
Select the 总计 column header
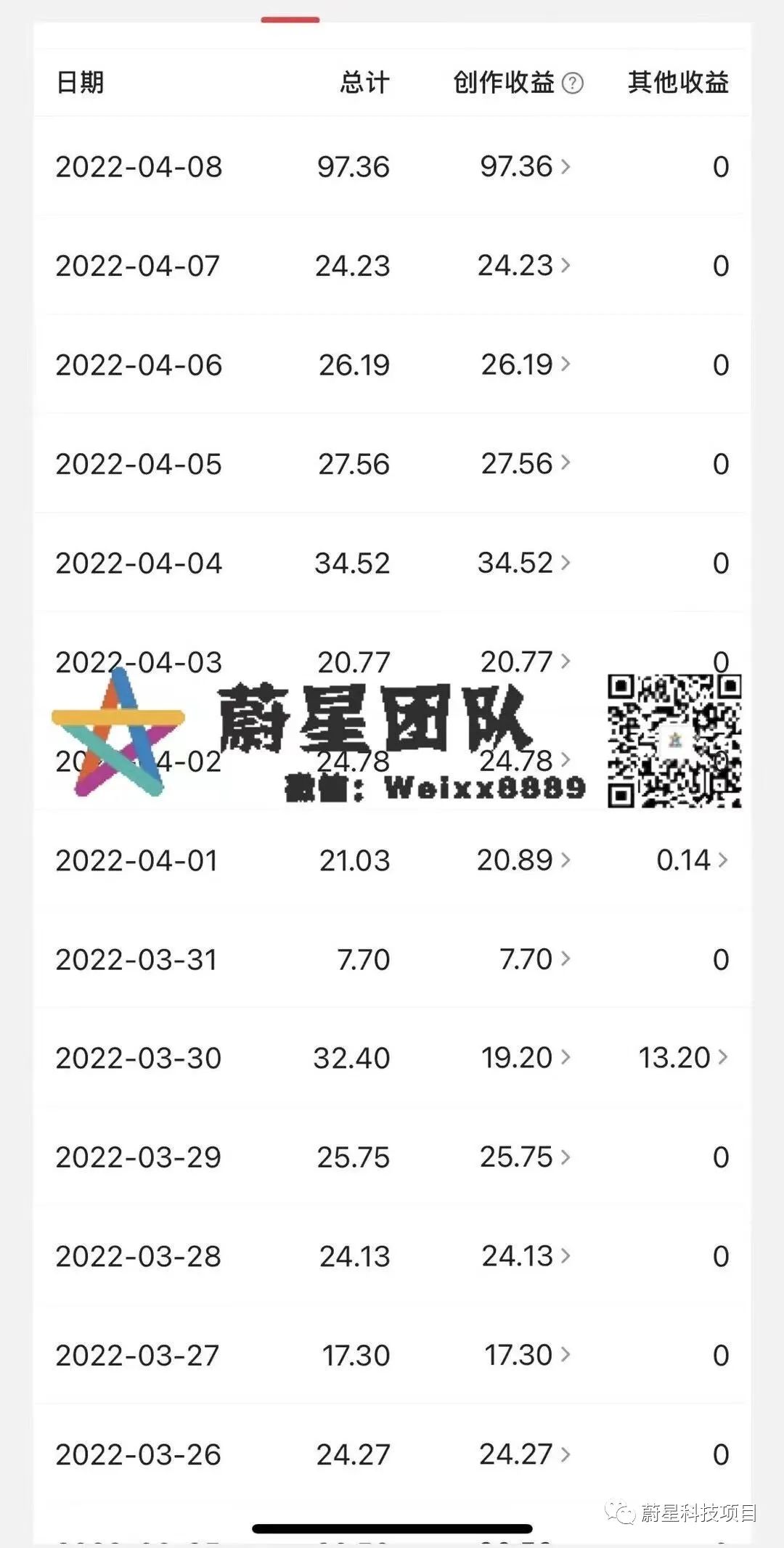(x=363, y=83)
